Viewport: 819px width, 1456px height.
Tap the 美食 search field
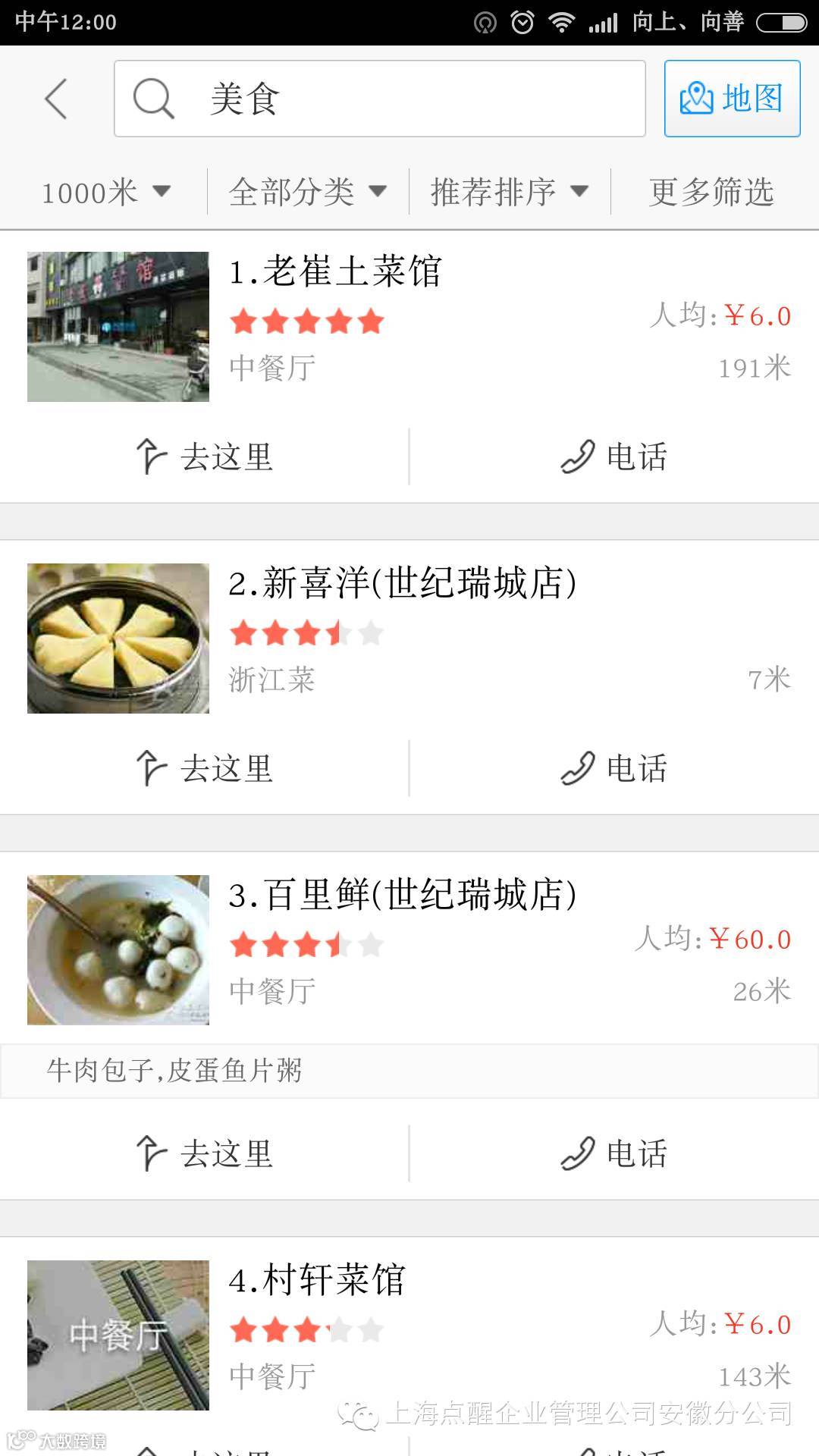coord(379,99)
